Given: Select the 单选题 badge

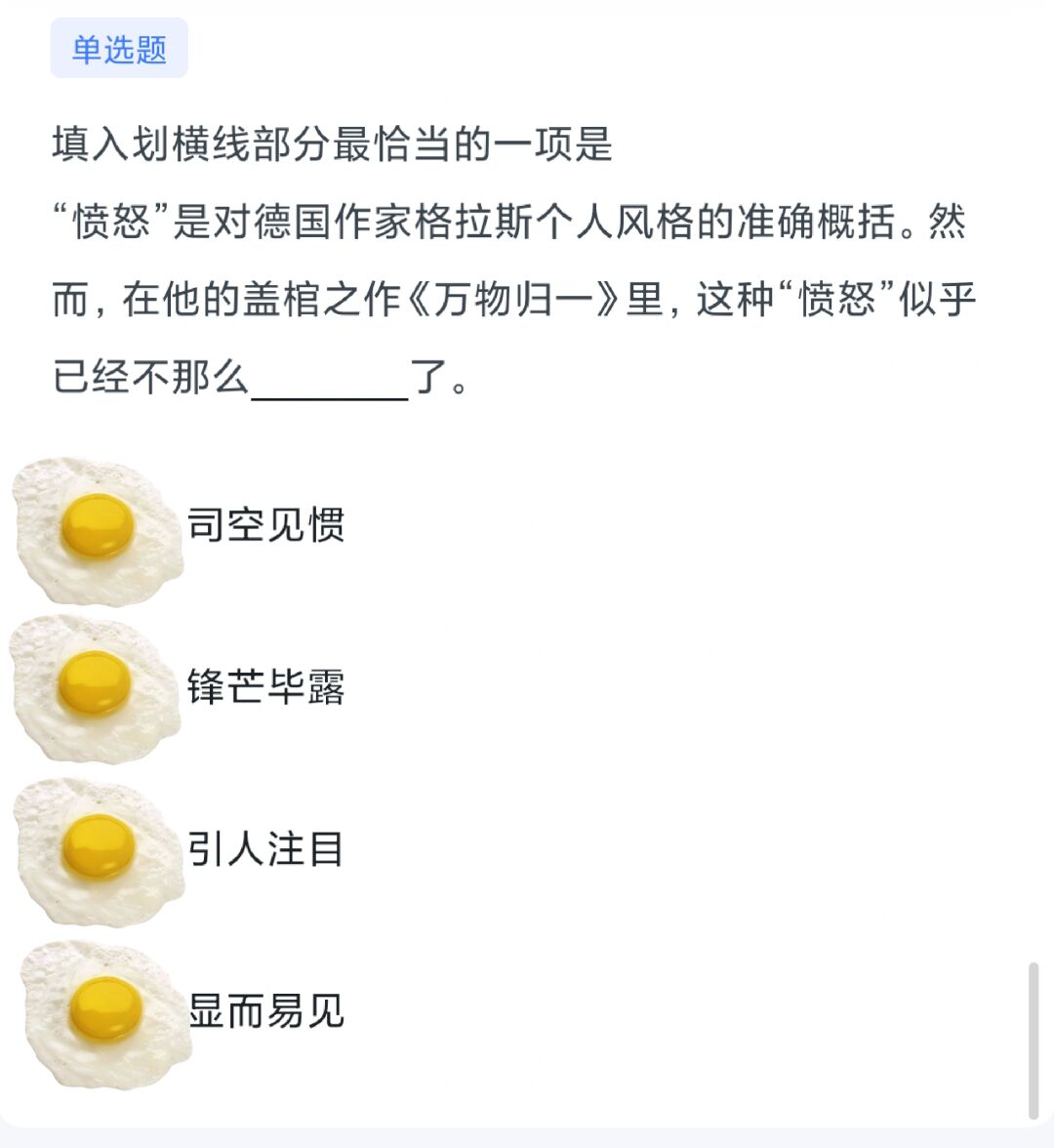Looking at the screenshot, I should tap(118, 46).
